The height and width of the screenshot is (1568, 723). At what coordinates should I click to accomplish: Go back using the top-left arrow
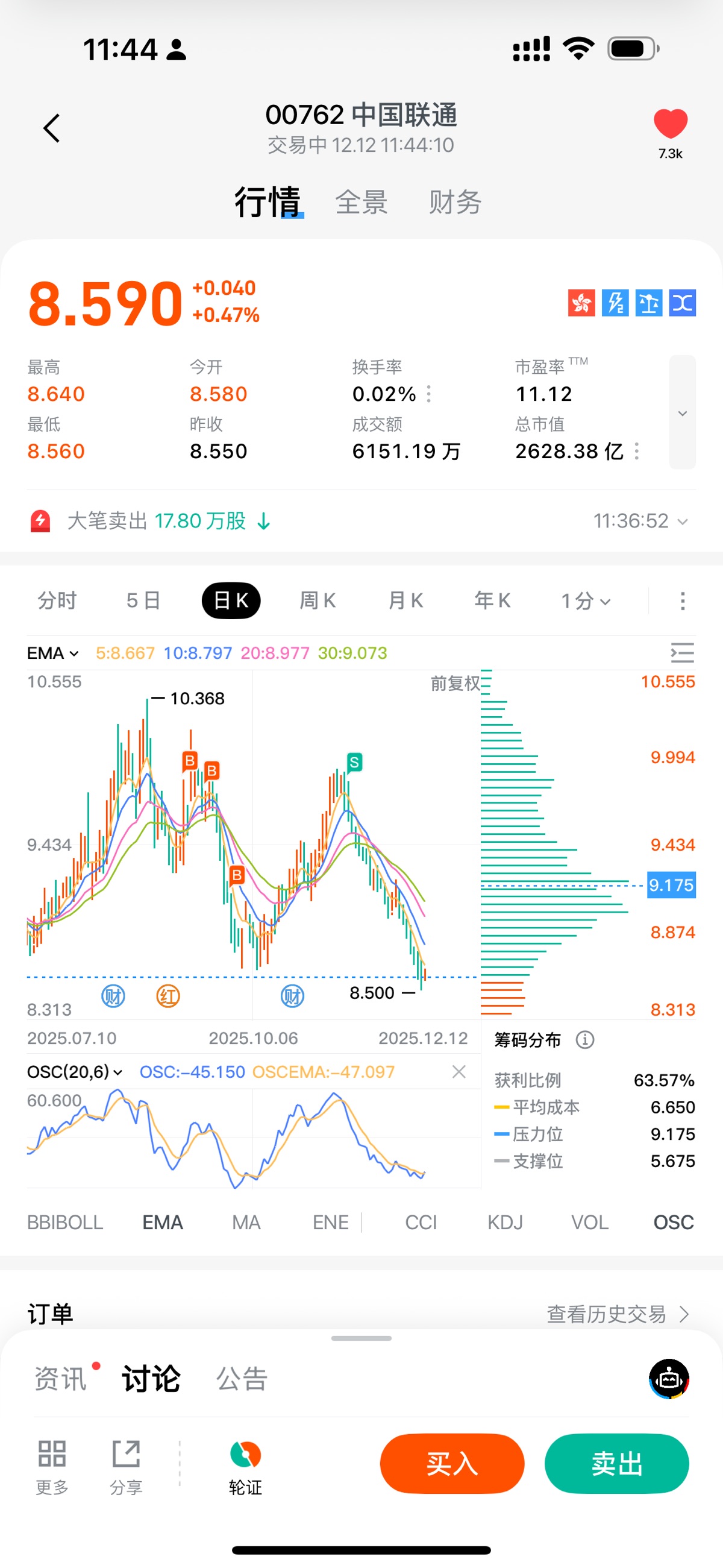pyautogui.click(x=52, y=128)
